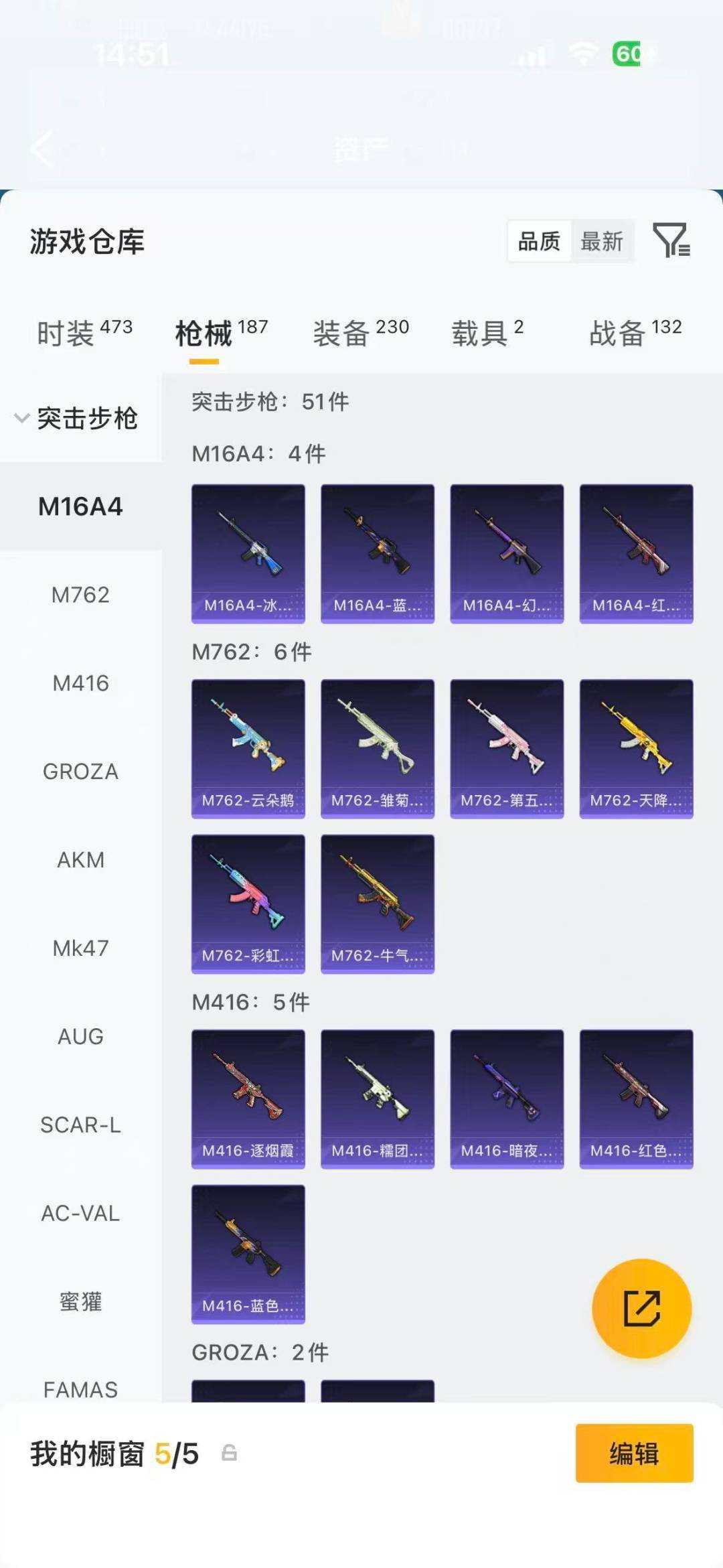Select M762 in the side list
This screenshot has height=1568, width=723.
tap(80, 595)
